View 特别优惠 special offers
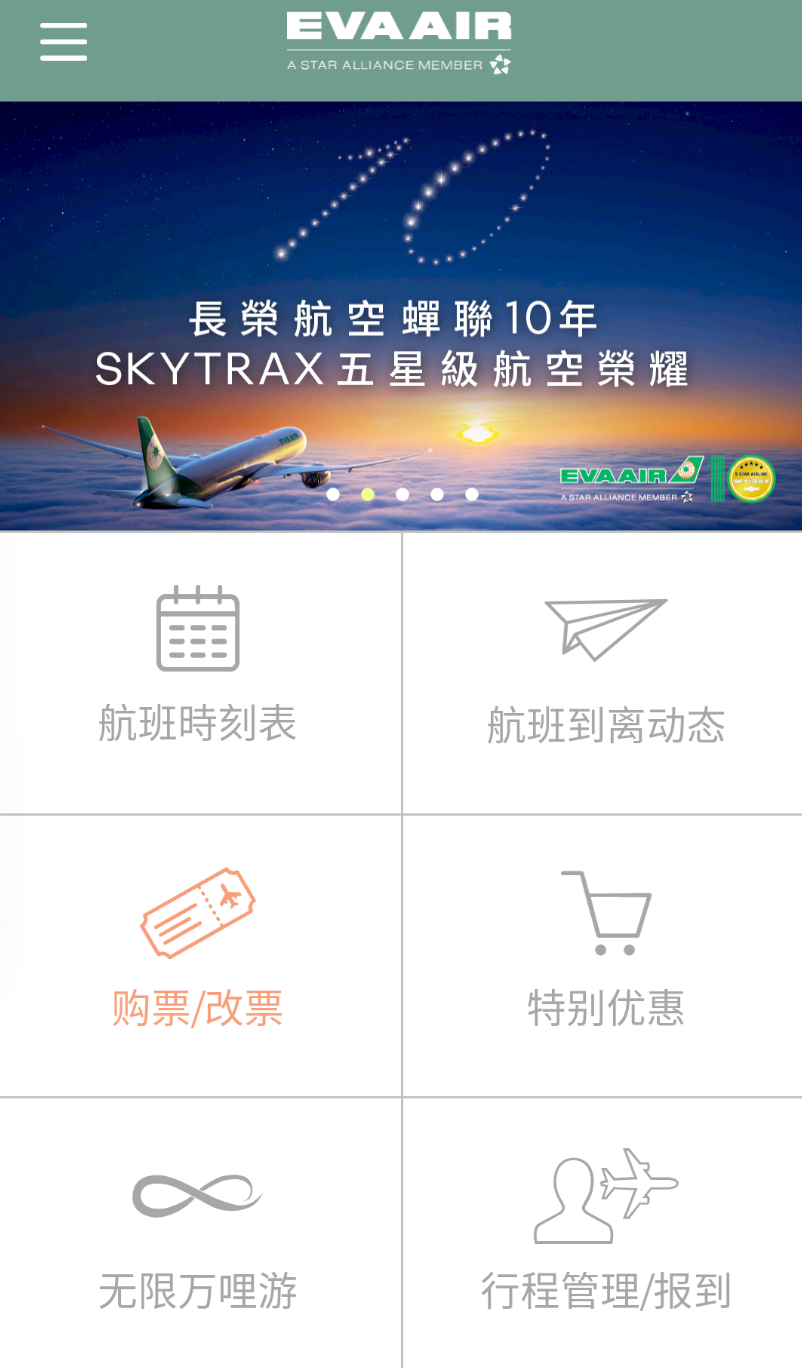Viewport: 802px width, 1368px height. (603, 956)
